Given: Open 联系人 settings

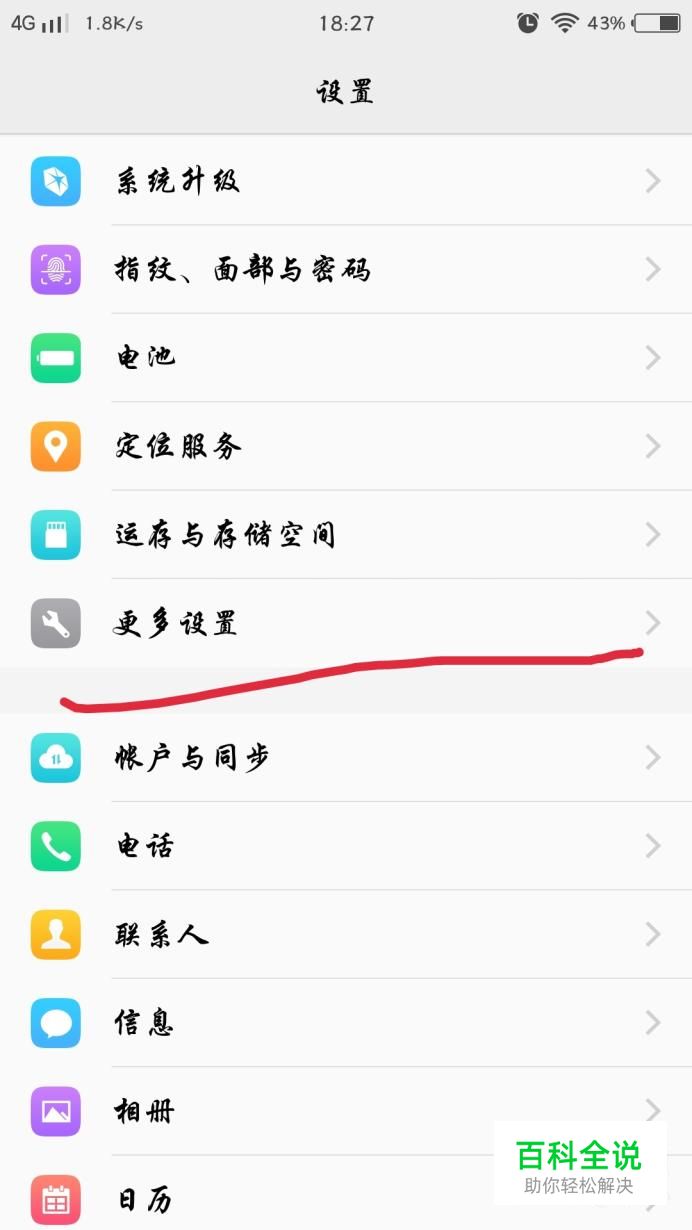Looking at the screenshot, I should pyautogui.click(x=346, y=934).
